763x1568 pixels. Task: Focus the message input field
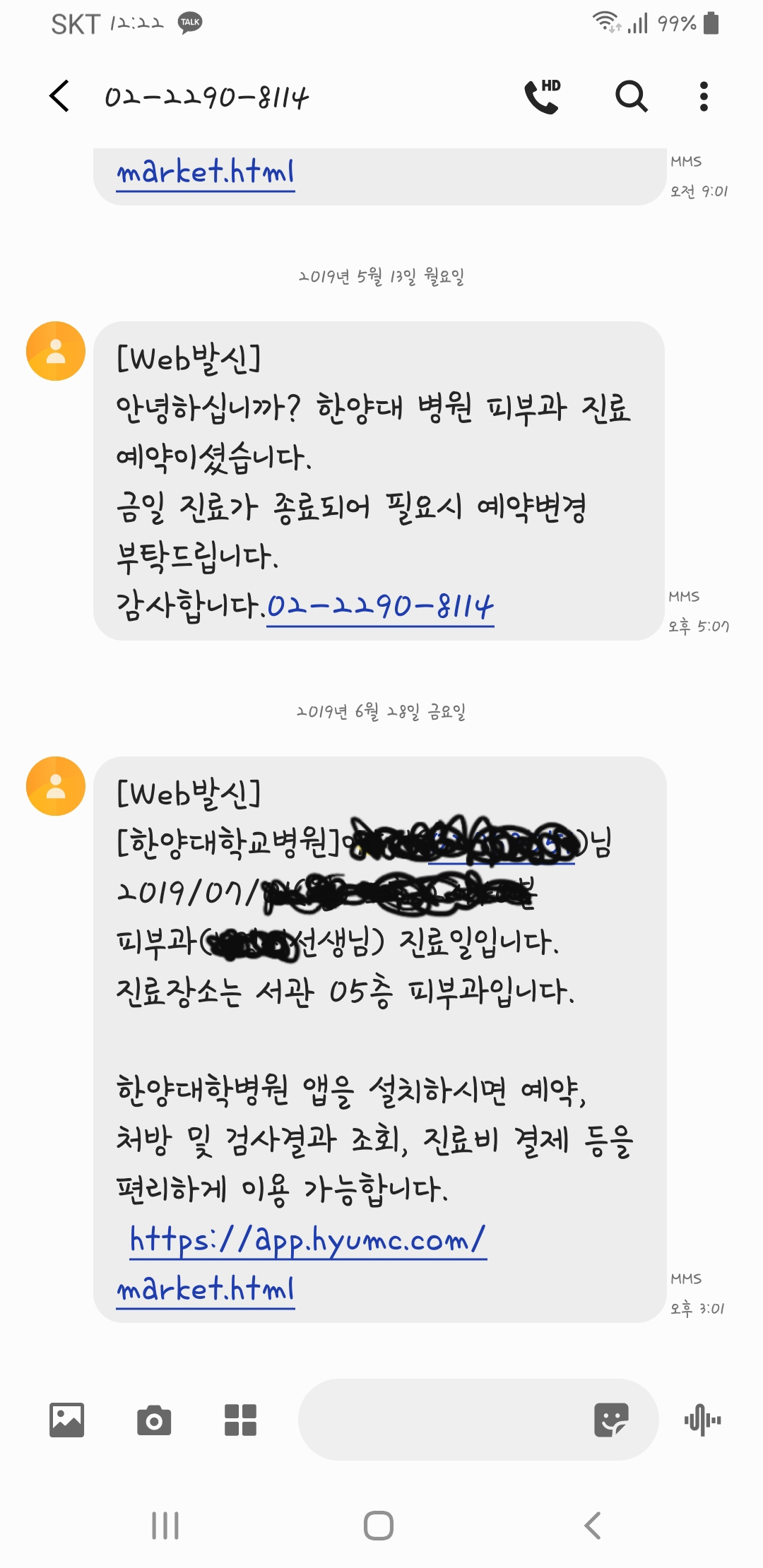[x=438, y=1420]
